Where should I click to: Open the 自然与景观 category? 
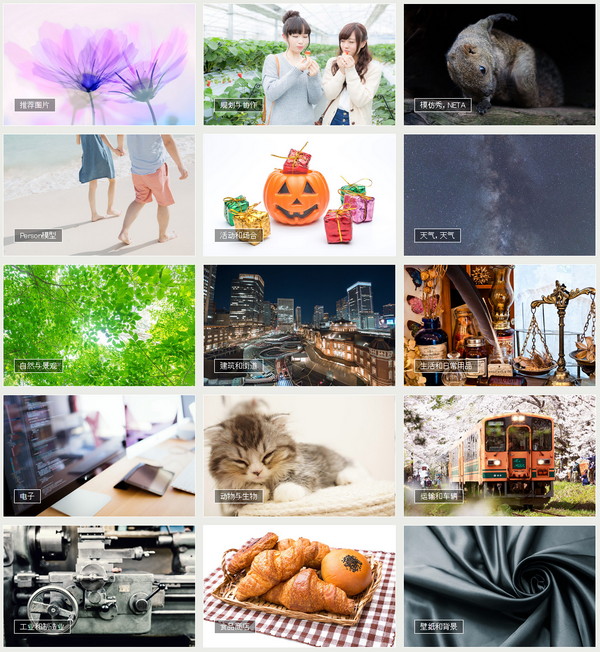pyautogui.click(x=99, y=325)
